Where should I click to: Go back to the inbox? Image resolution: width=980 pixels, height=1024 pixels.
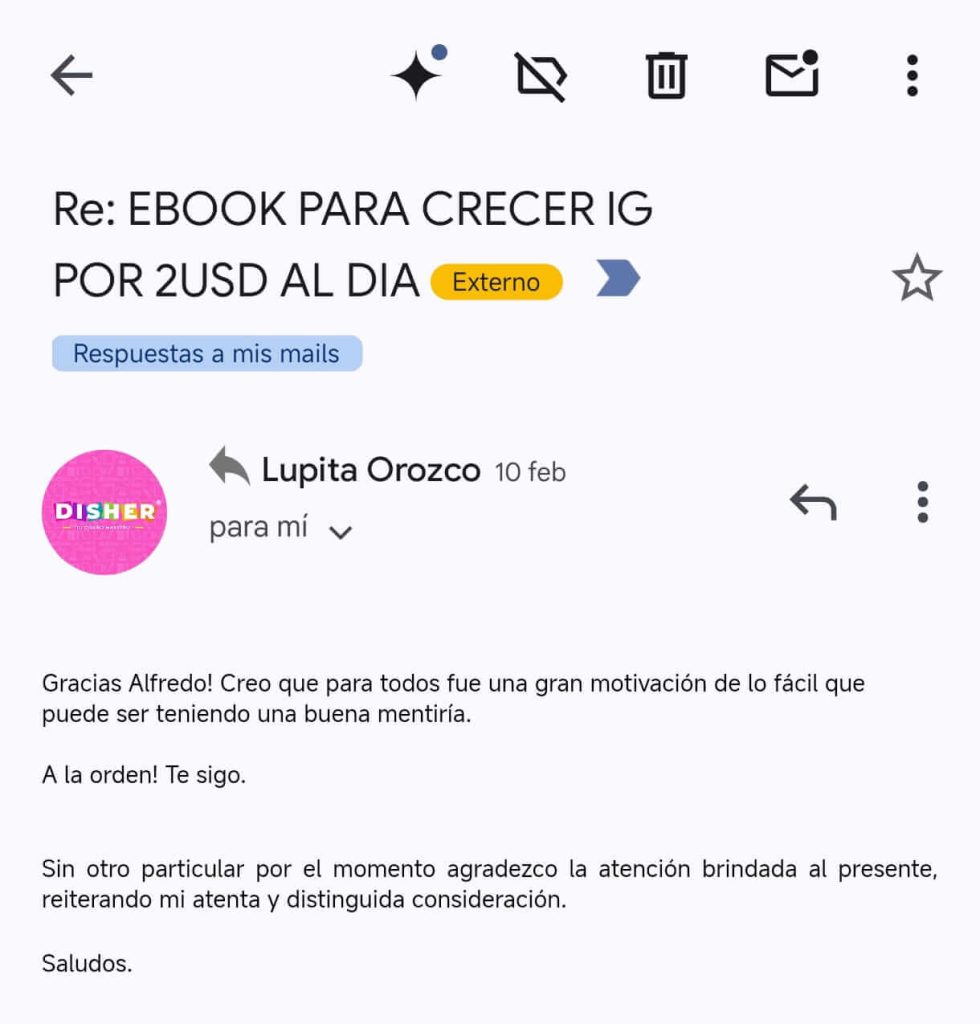coord(71,76)
